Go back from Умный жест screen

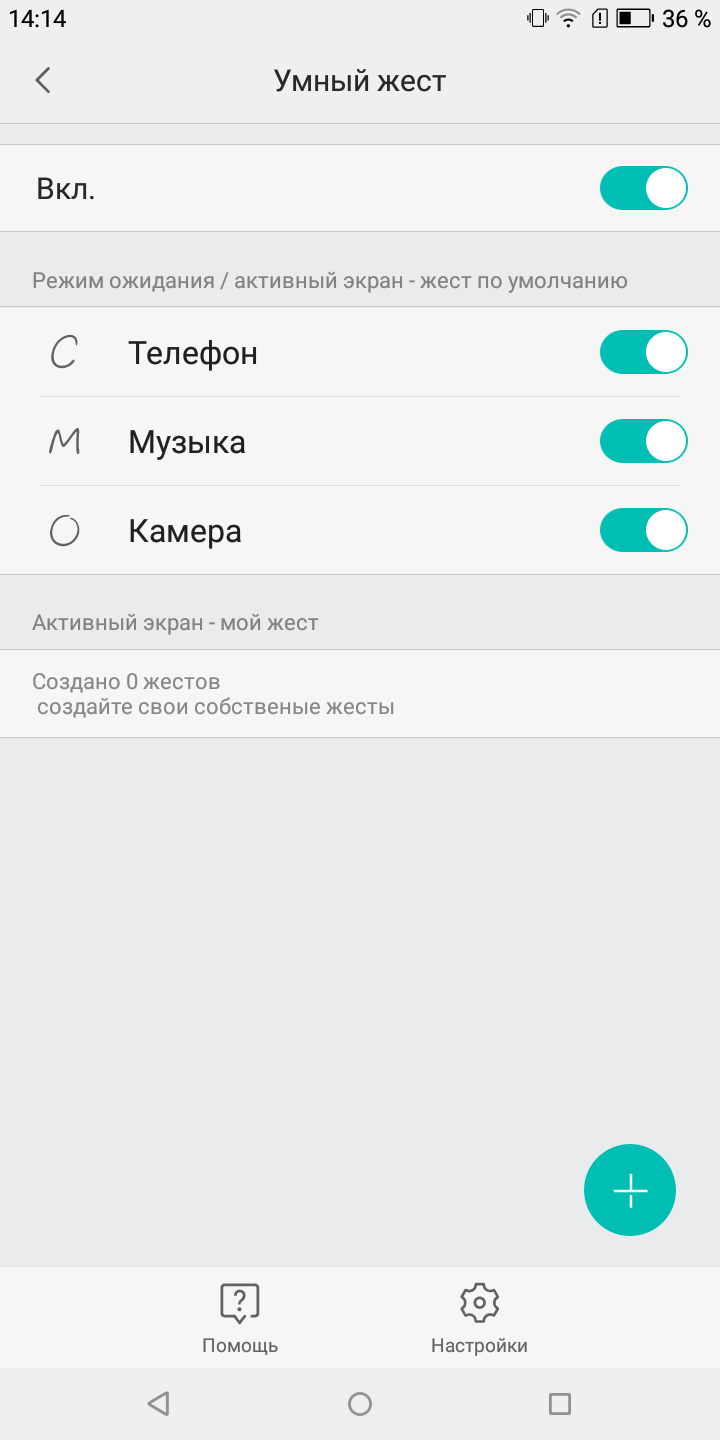(x=42, y=81)
